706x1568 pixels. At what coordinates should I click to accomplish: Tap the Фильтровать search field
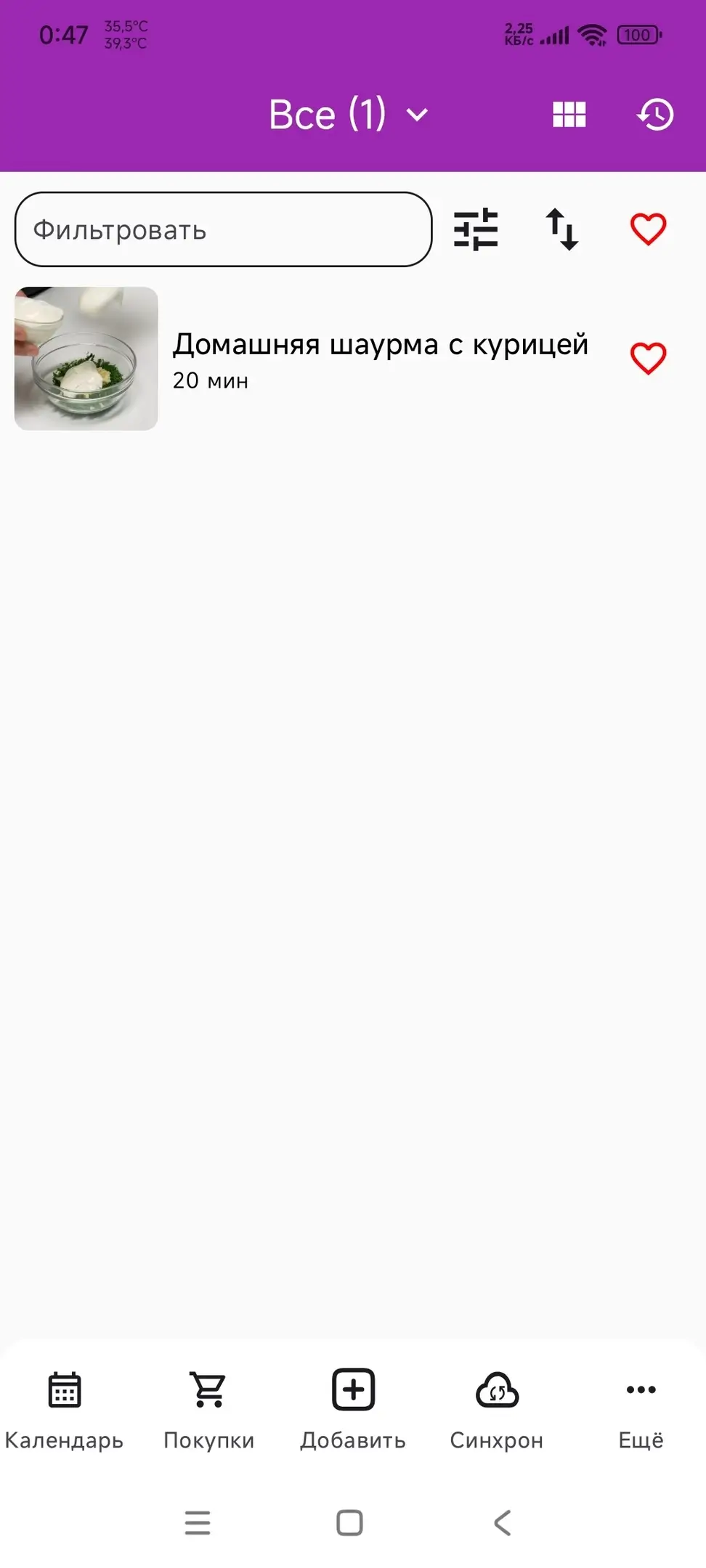pyautogui.click(x=223, y=229)
